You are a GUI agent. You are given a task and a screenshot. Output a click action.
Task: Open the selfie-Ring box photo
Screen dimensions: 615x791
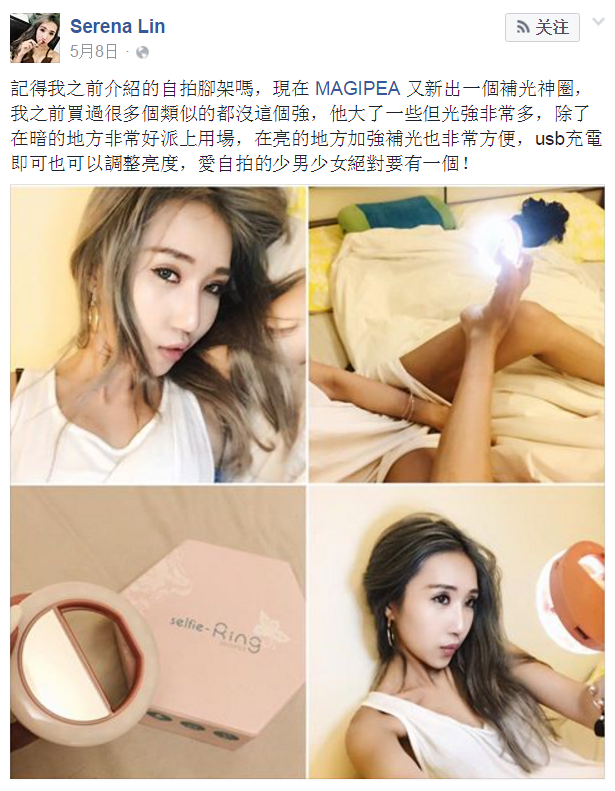[x=158, y=632]
